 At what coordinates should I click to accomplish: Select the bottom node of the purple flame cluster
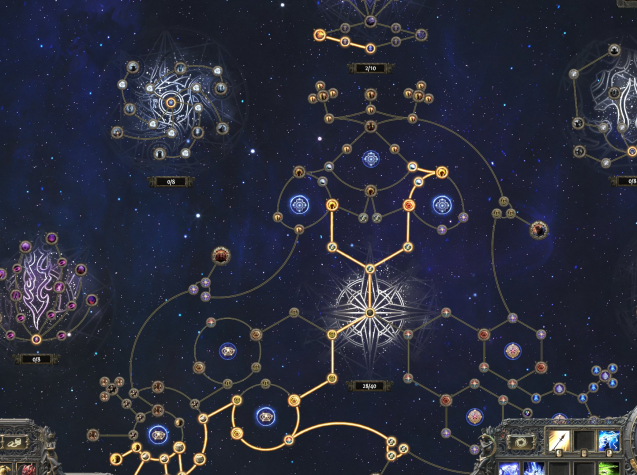tap(37, 340)
